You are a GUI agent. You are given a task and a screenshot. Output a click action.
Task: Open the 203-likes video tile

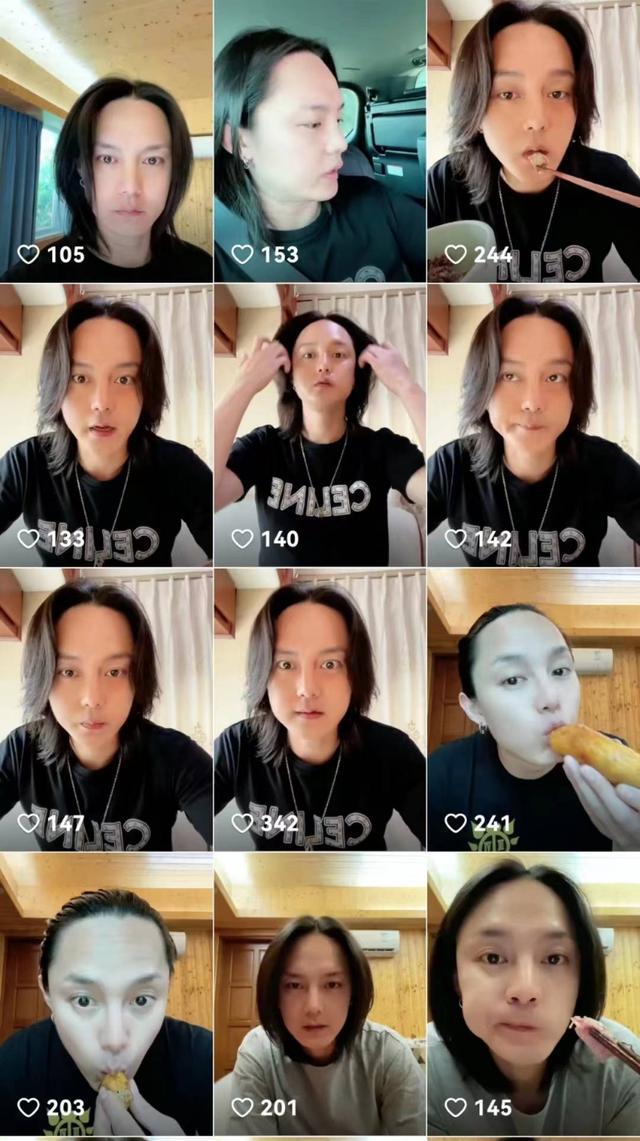106,995
